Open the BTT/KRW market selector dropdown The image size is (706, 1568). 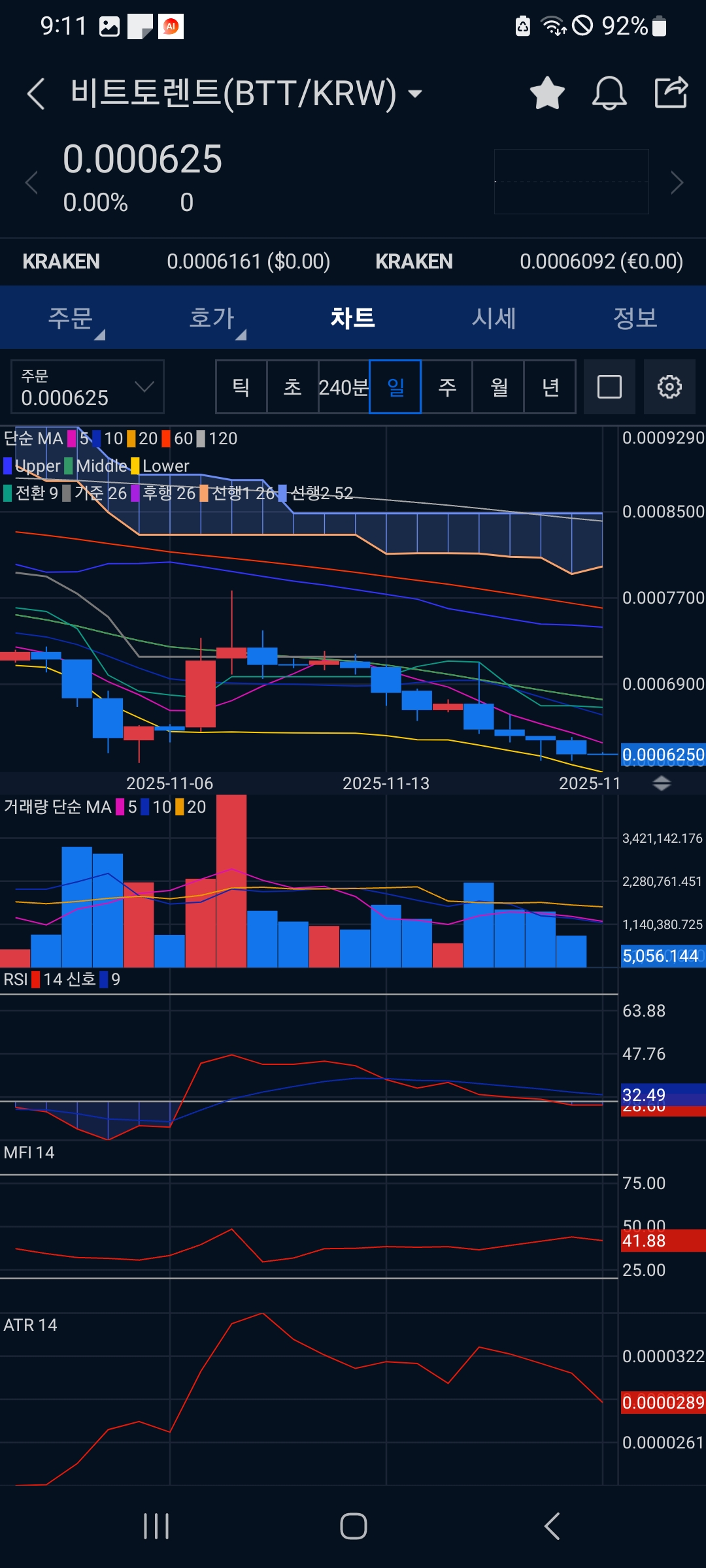point(414,93)
